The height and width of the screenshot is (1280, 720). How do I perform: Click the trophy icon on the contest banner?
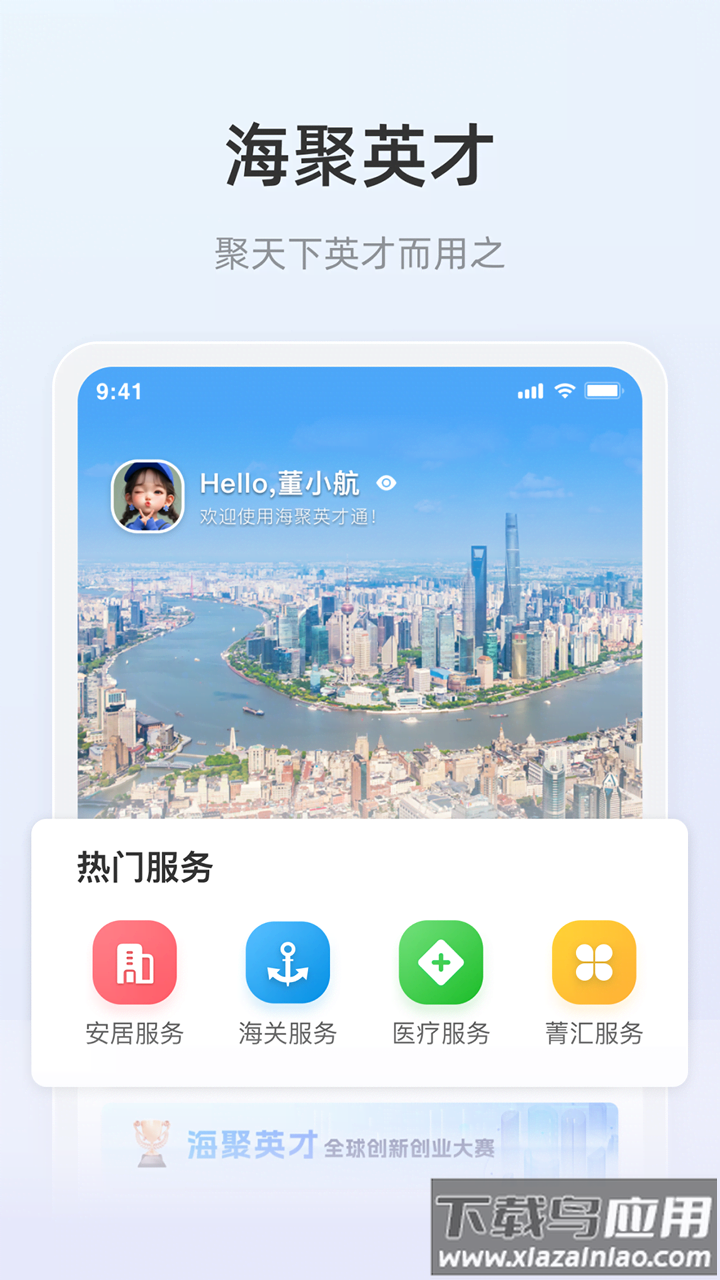tap(148, 1137)
